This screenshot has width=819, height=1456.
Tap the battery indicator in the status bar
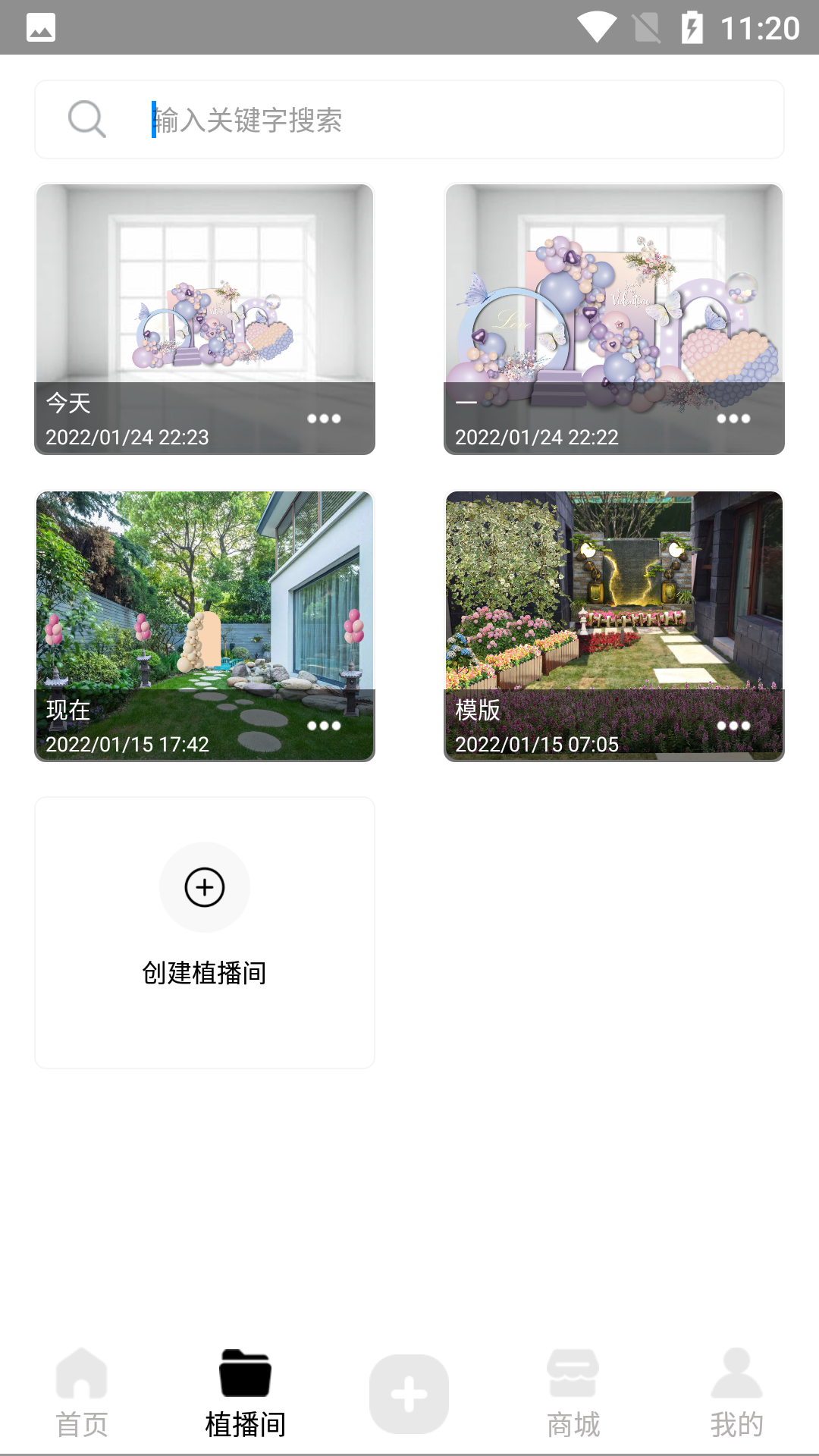pos(692,27)
